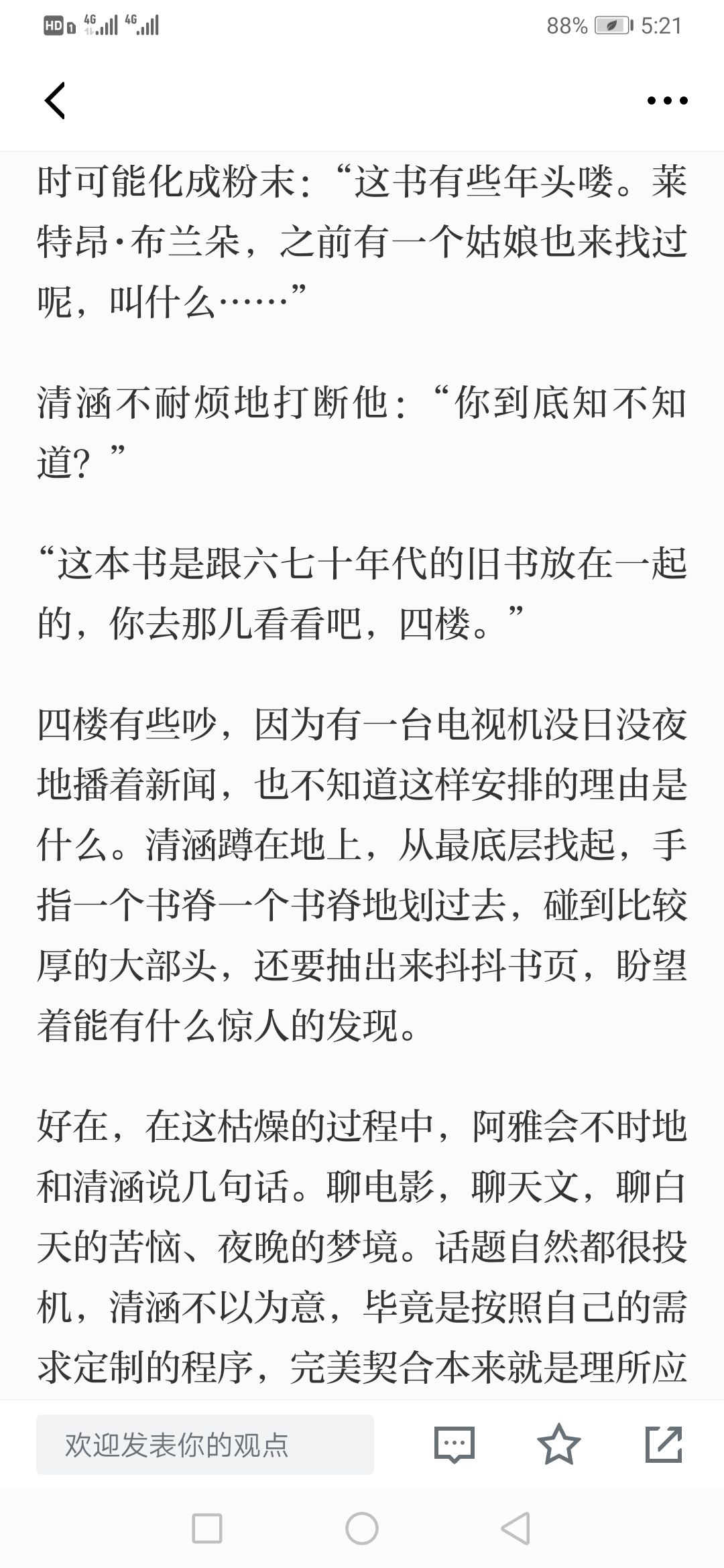Favorite this article with the star

(558, 1444)
